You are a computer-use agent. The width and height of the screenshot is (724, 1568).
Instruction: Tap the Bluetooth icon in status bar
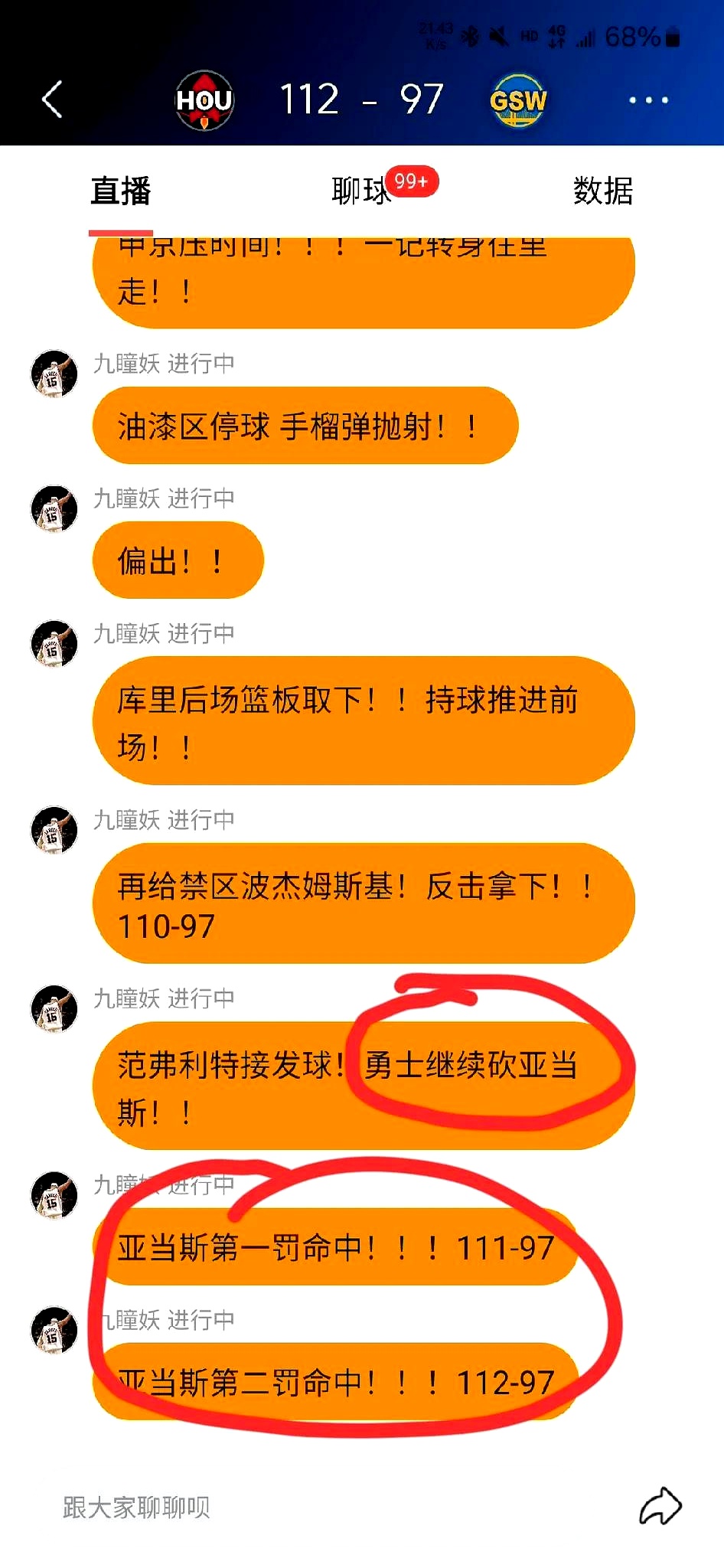click(468, 36)
